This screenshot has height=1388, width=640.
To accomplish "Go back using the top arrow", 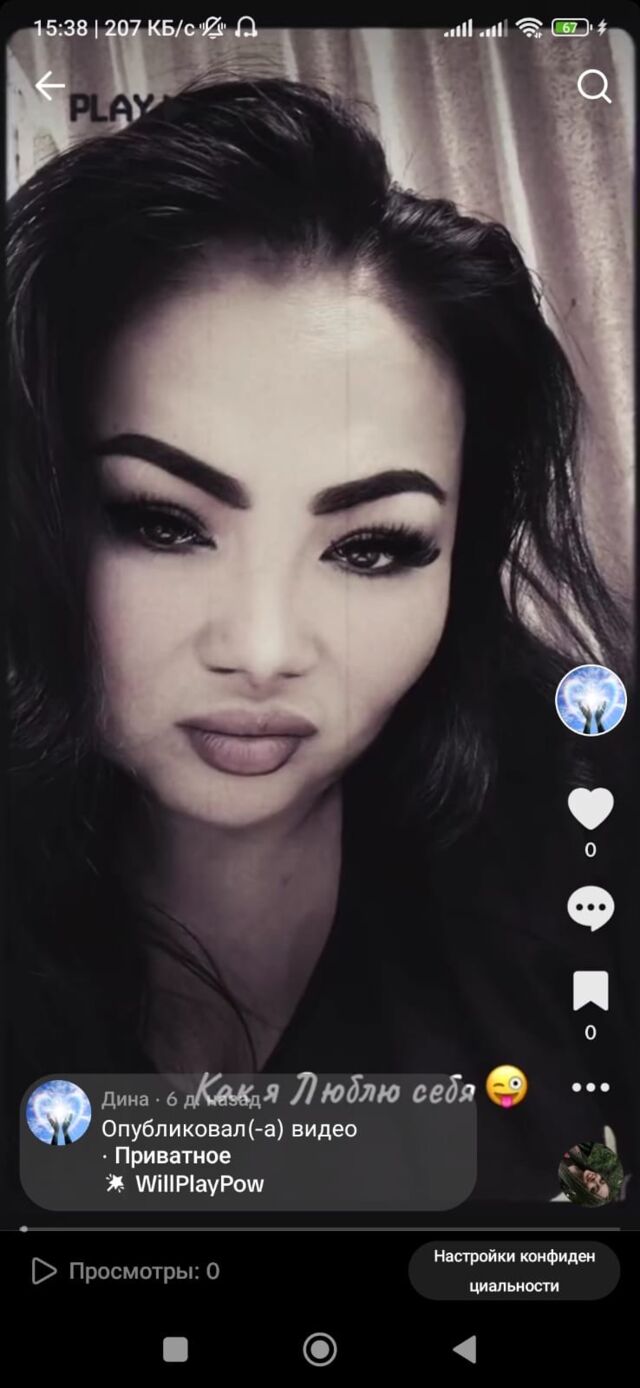I will click(x=49, y=87).
